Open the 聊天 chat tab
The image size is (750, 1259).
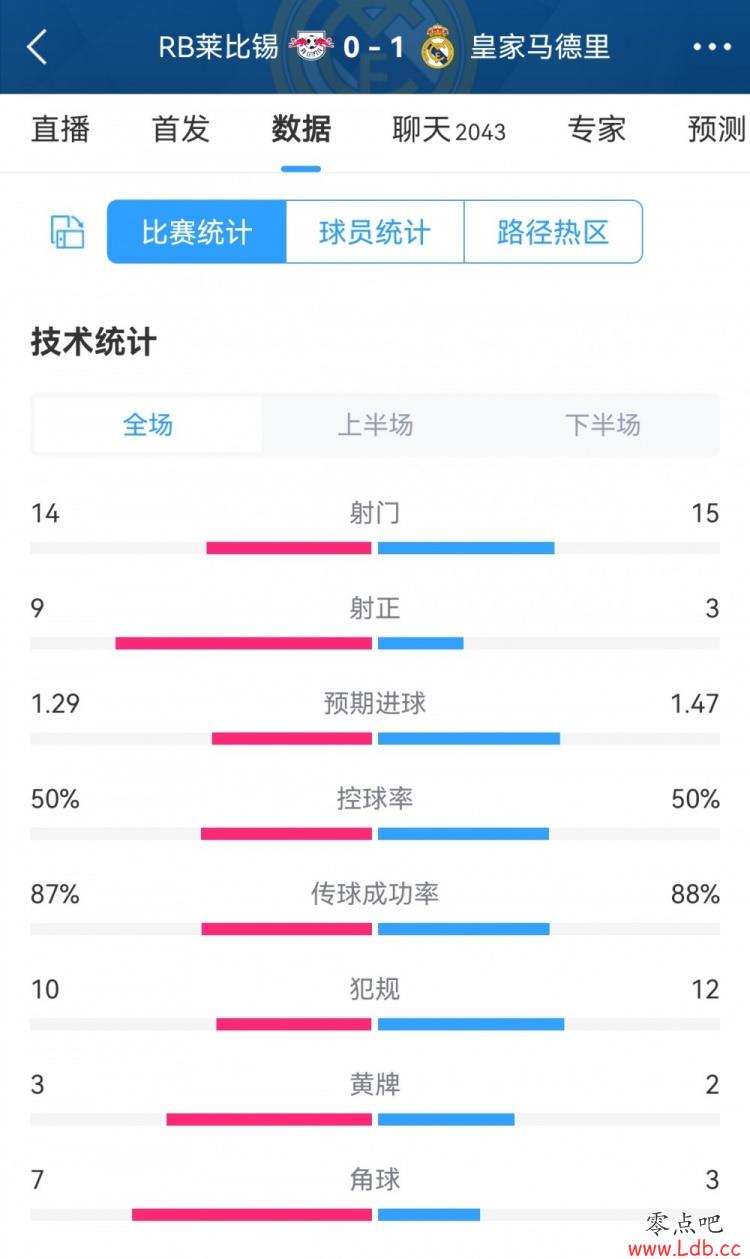[449, 130]
